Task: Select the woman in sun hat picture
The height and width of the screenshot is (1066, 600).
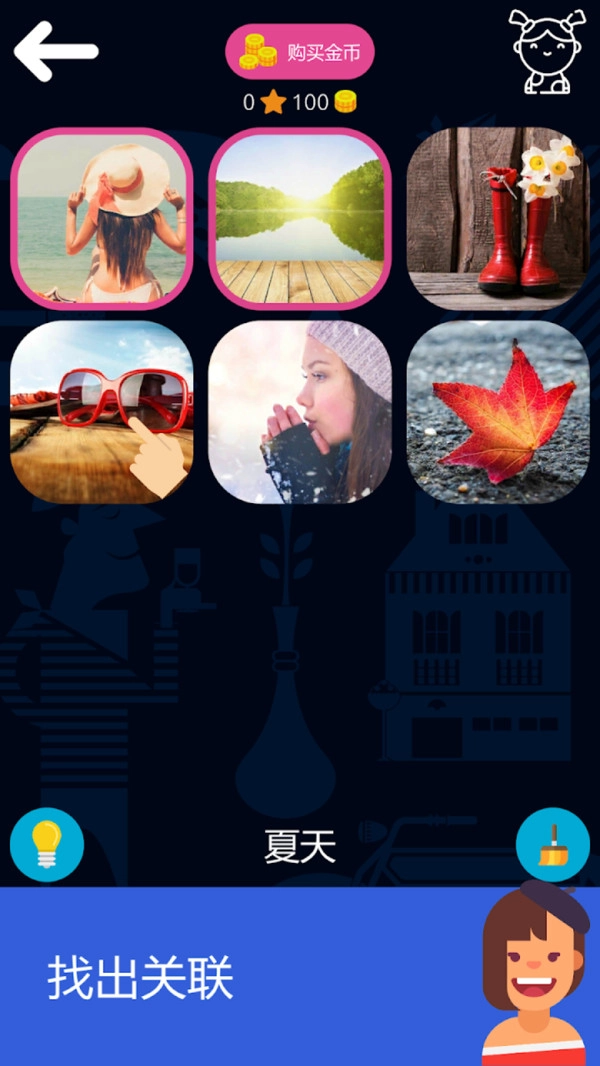Action: [x=101, y=219]
